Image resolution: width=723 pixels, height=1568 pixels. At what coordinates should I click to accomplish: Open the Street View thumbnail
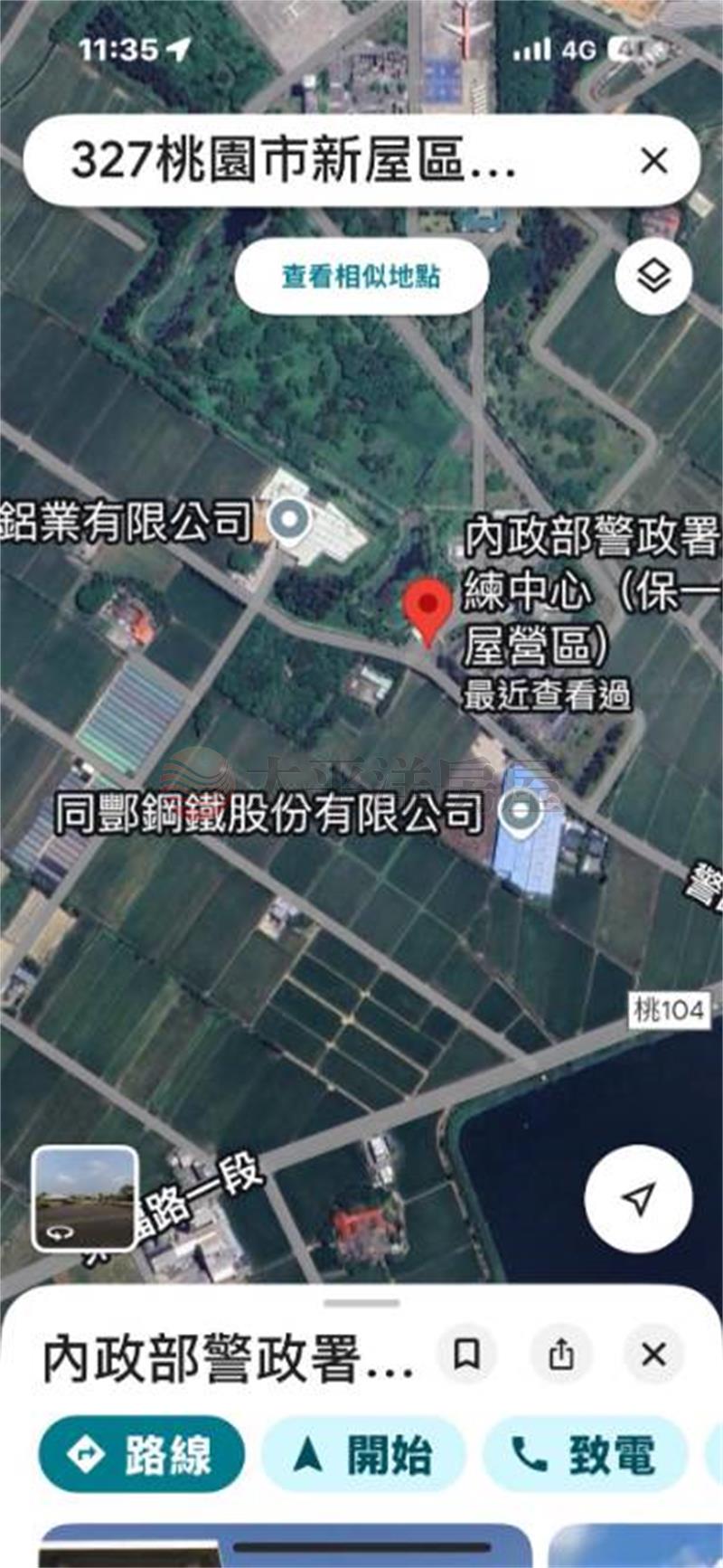pyautogui.click(x=85, y=1198)
